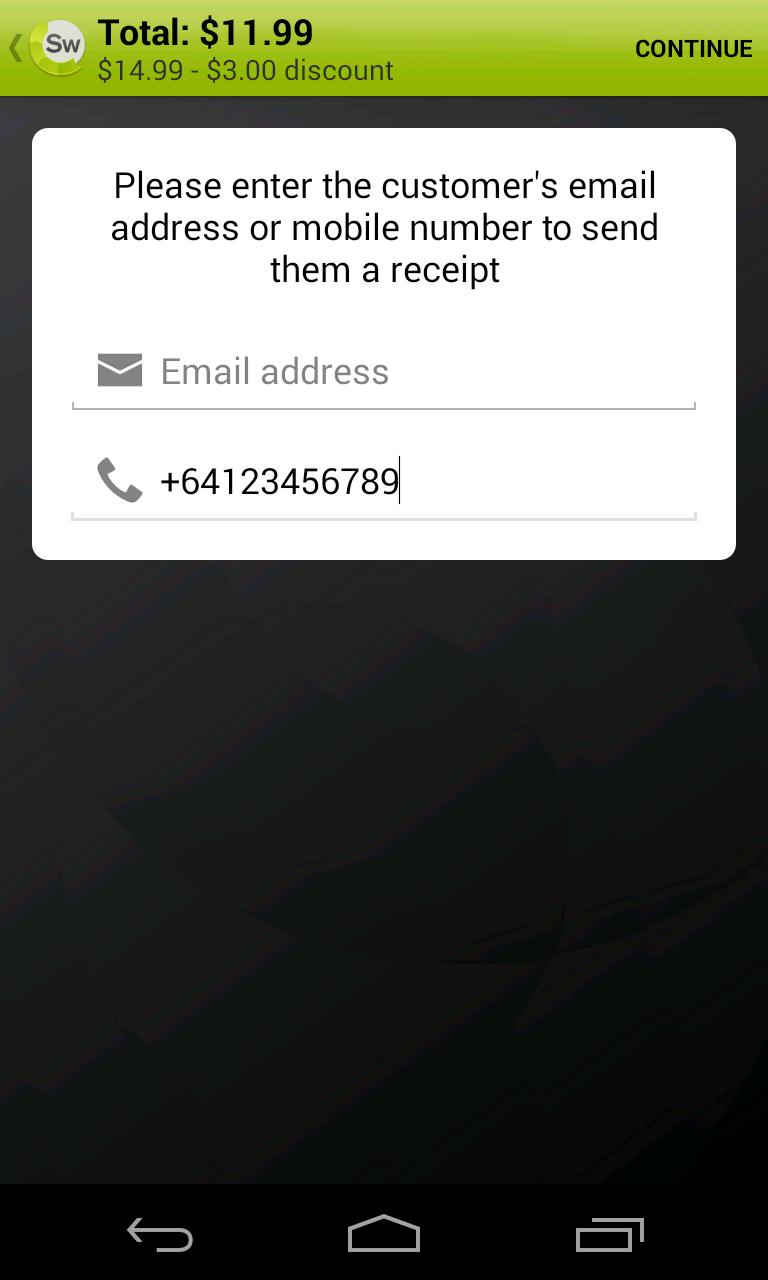Click the Sw merchant logo icon
The image size is (768, 1280).
(58, 46)
